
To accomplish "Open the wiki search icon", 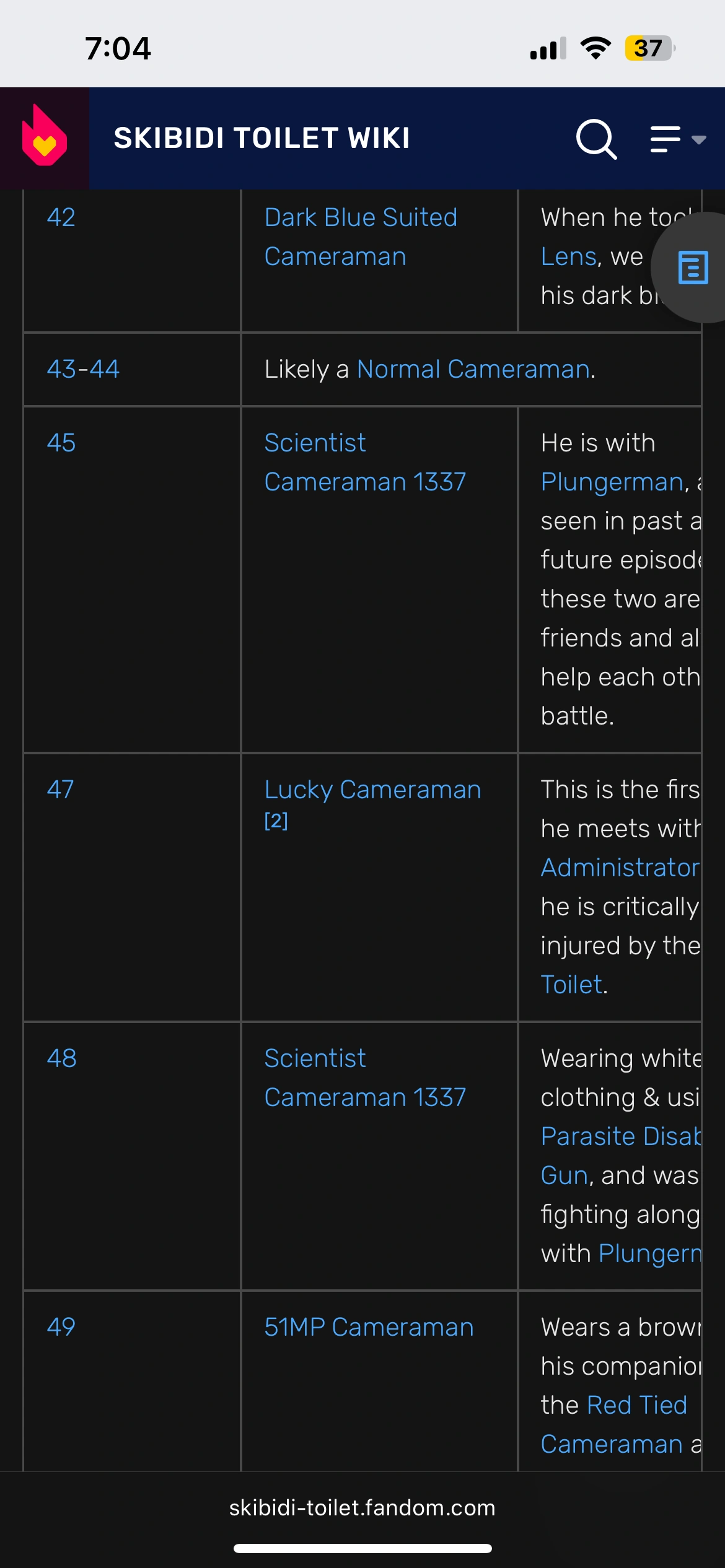I will (594, 139).
